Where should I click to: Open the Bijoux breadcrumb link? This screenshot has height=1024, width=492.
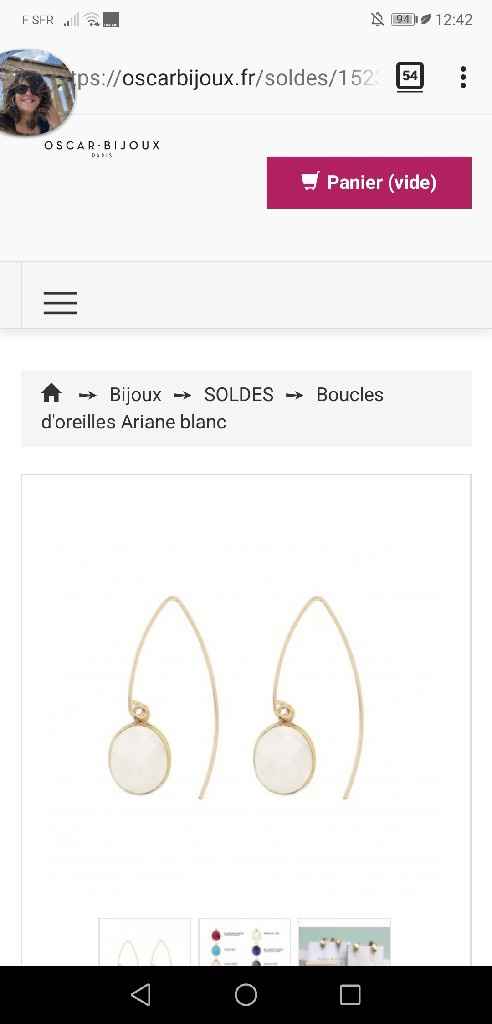pyautogui.click(x=135, y=394)
